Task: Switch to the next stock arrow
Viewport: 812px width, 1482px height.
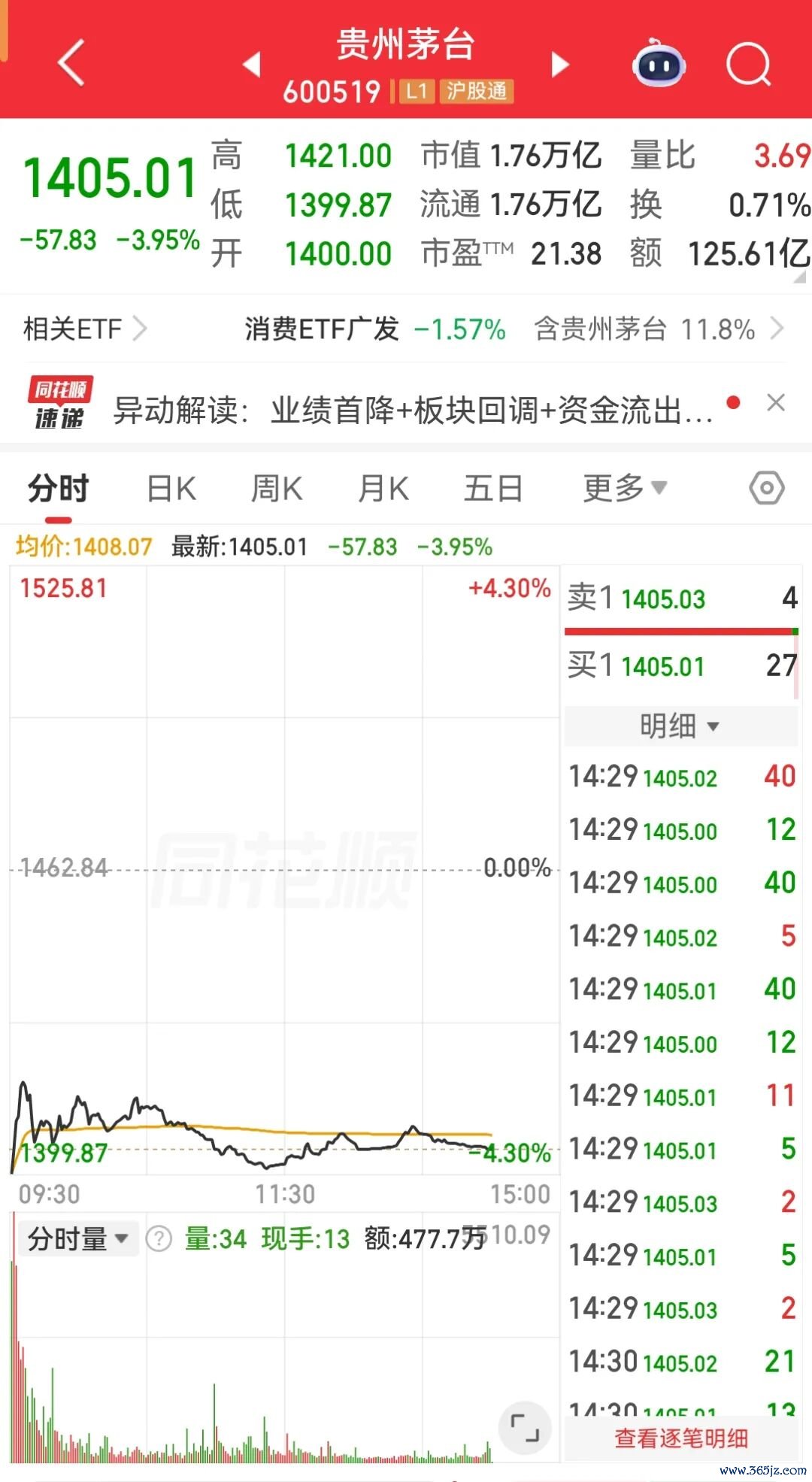Action: 560,64
